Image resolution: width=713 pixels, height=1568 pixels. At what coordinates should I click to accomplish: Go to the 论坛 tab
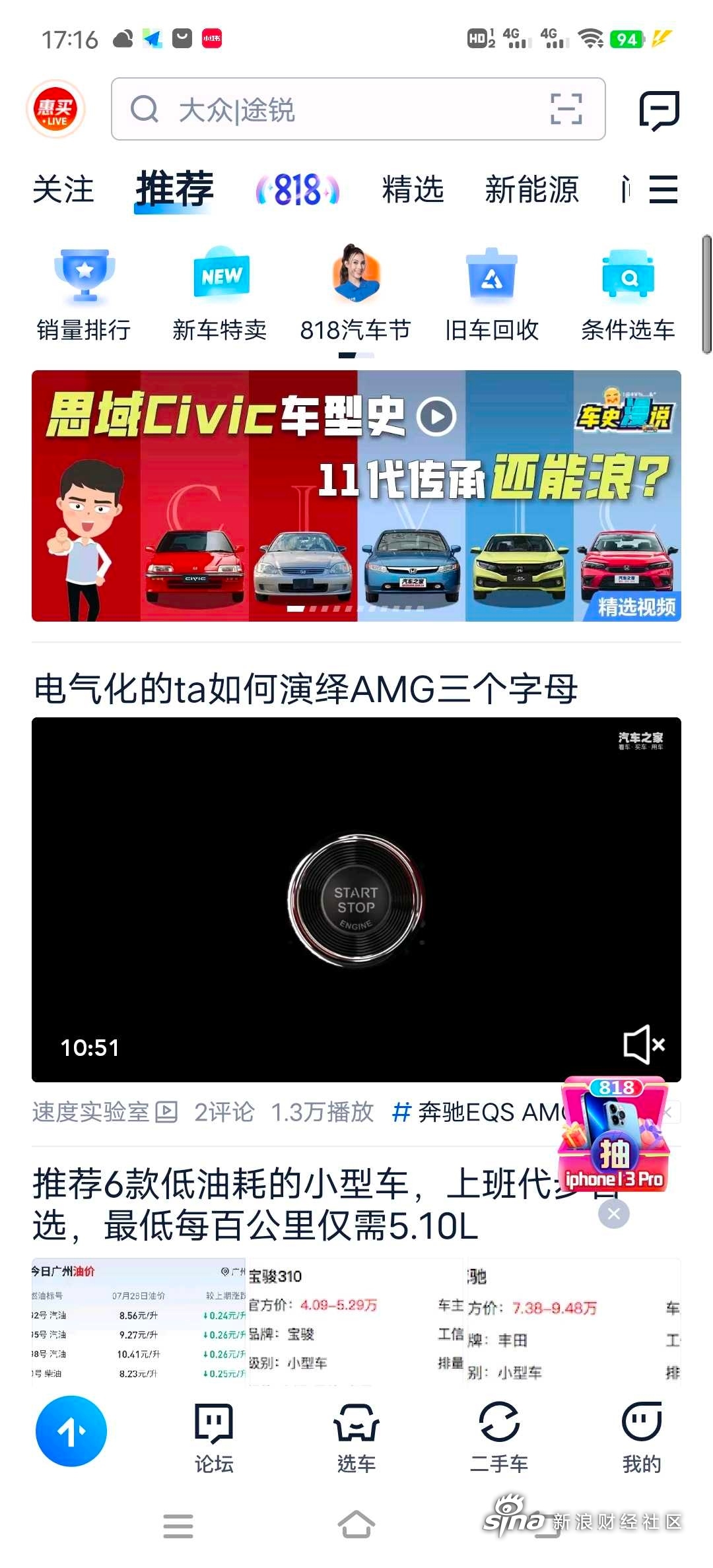point(214,1438)
